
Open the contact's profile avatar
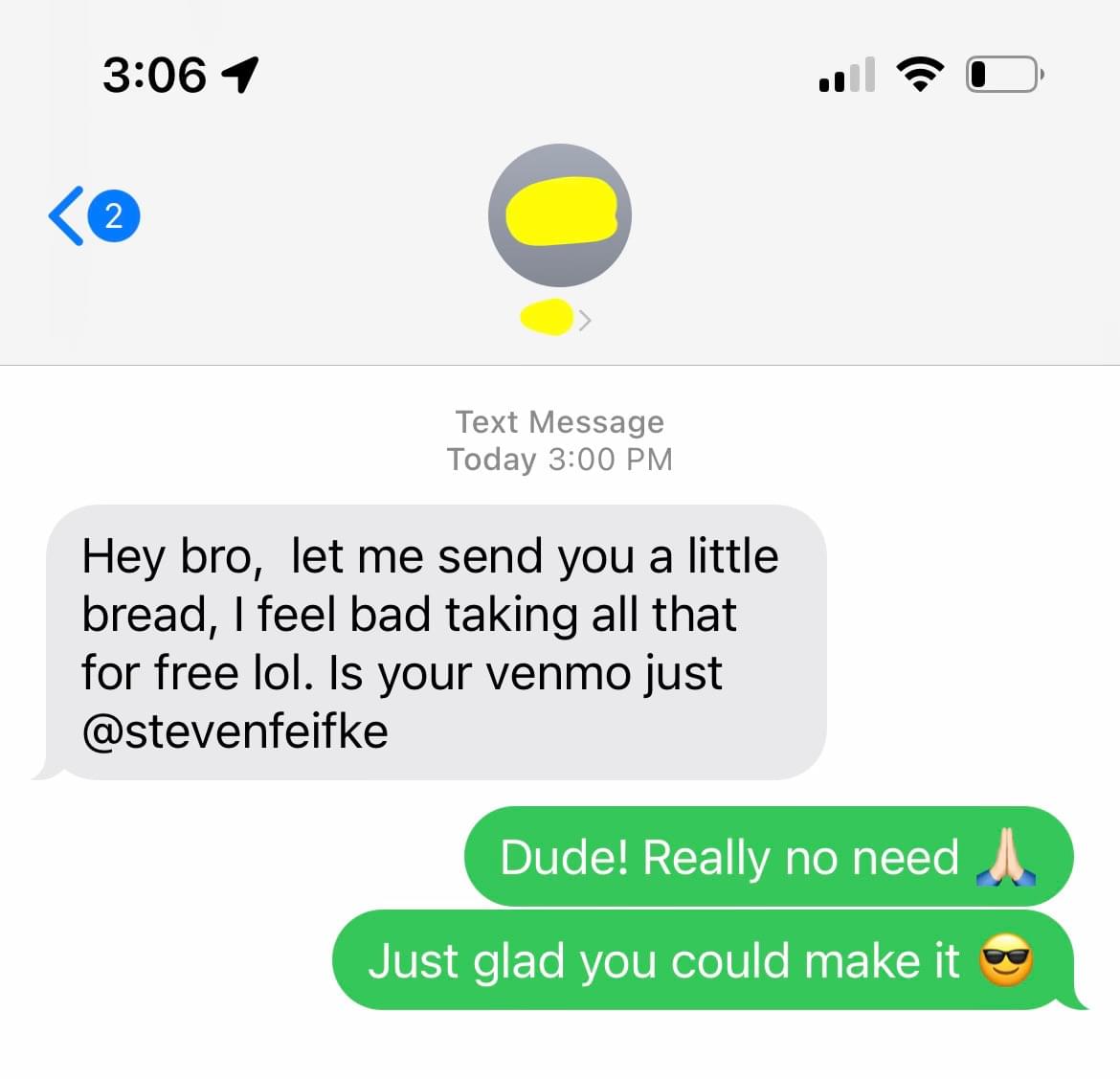[x=560, y=215]
